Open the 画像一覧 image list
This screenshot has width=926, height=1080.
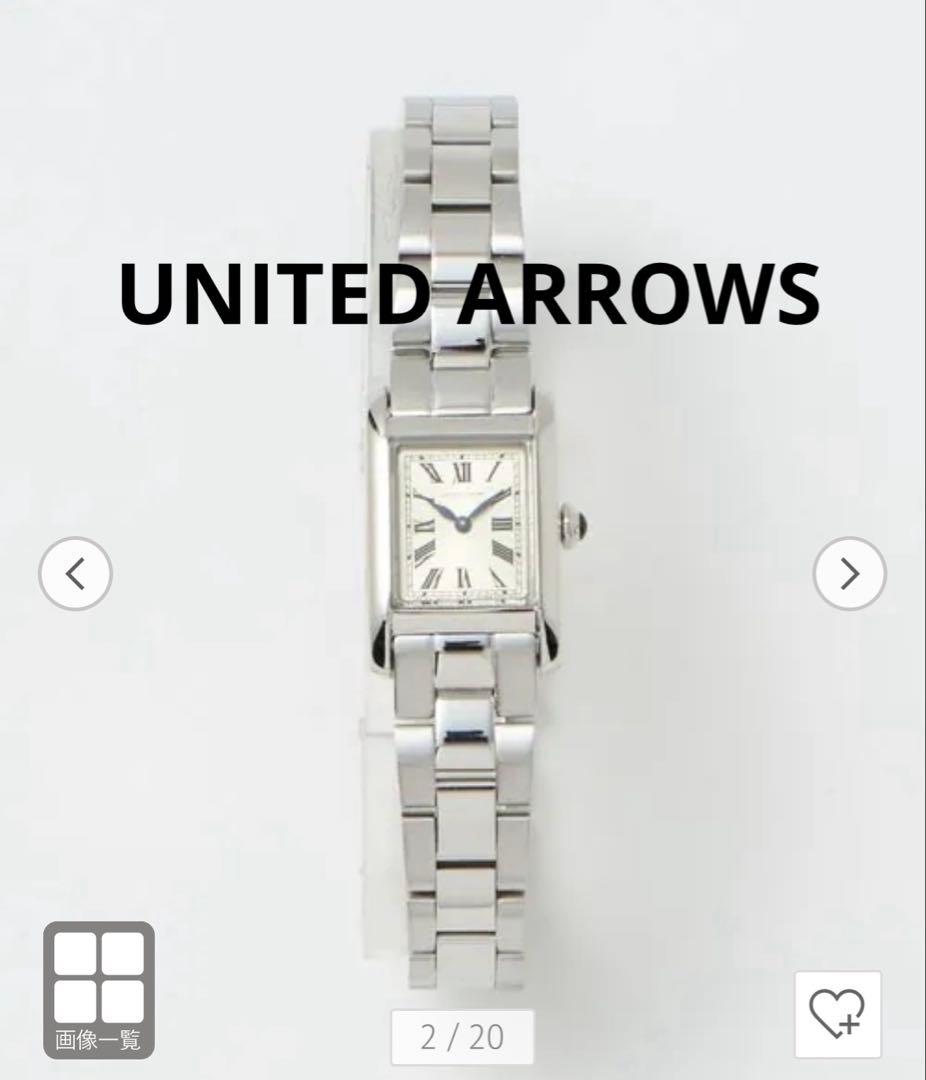click(98, 990)
